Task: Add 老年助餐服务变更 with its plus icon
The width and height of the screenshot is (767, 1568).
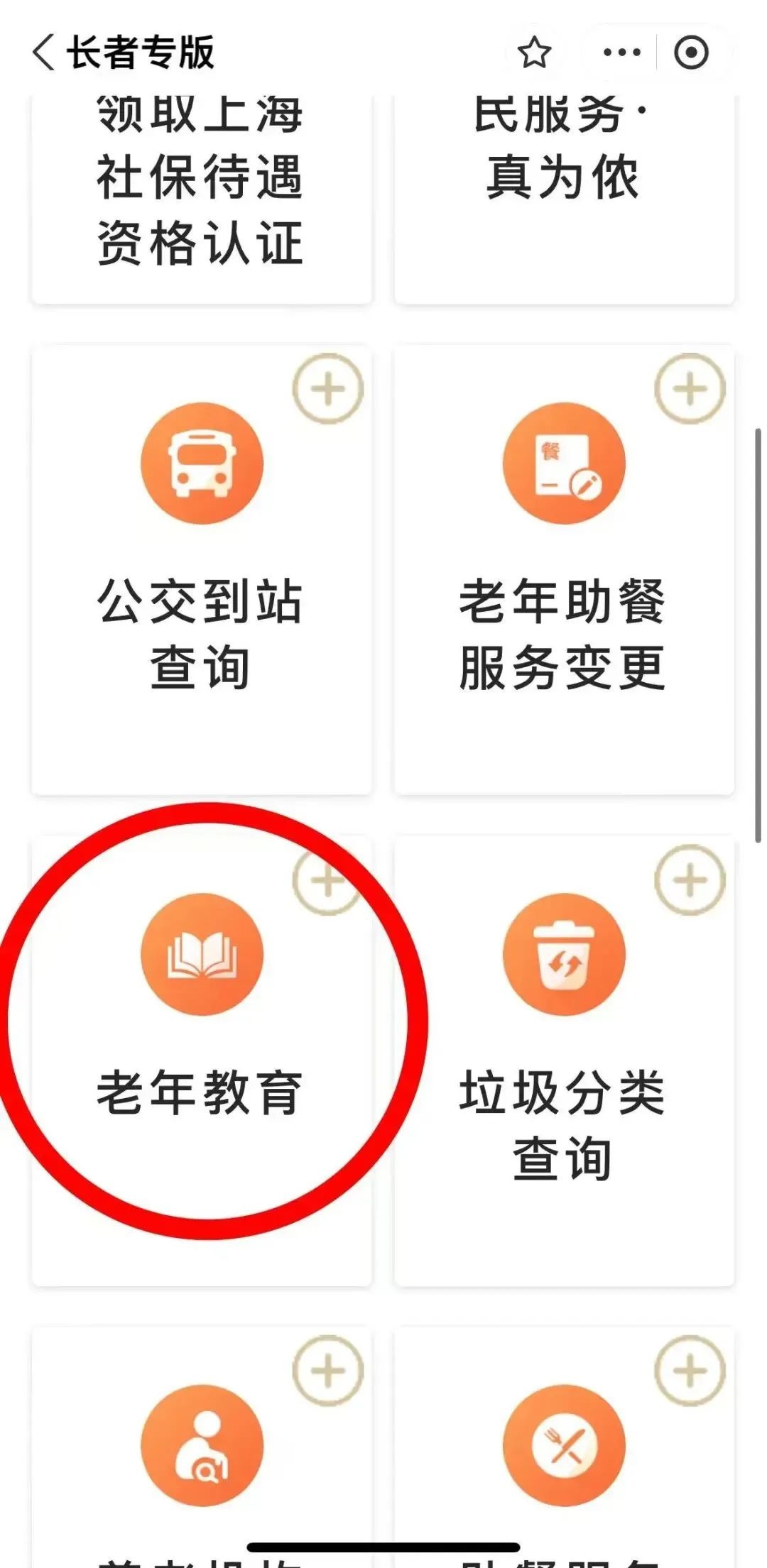Action: point(690,389)
